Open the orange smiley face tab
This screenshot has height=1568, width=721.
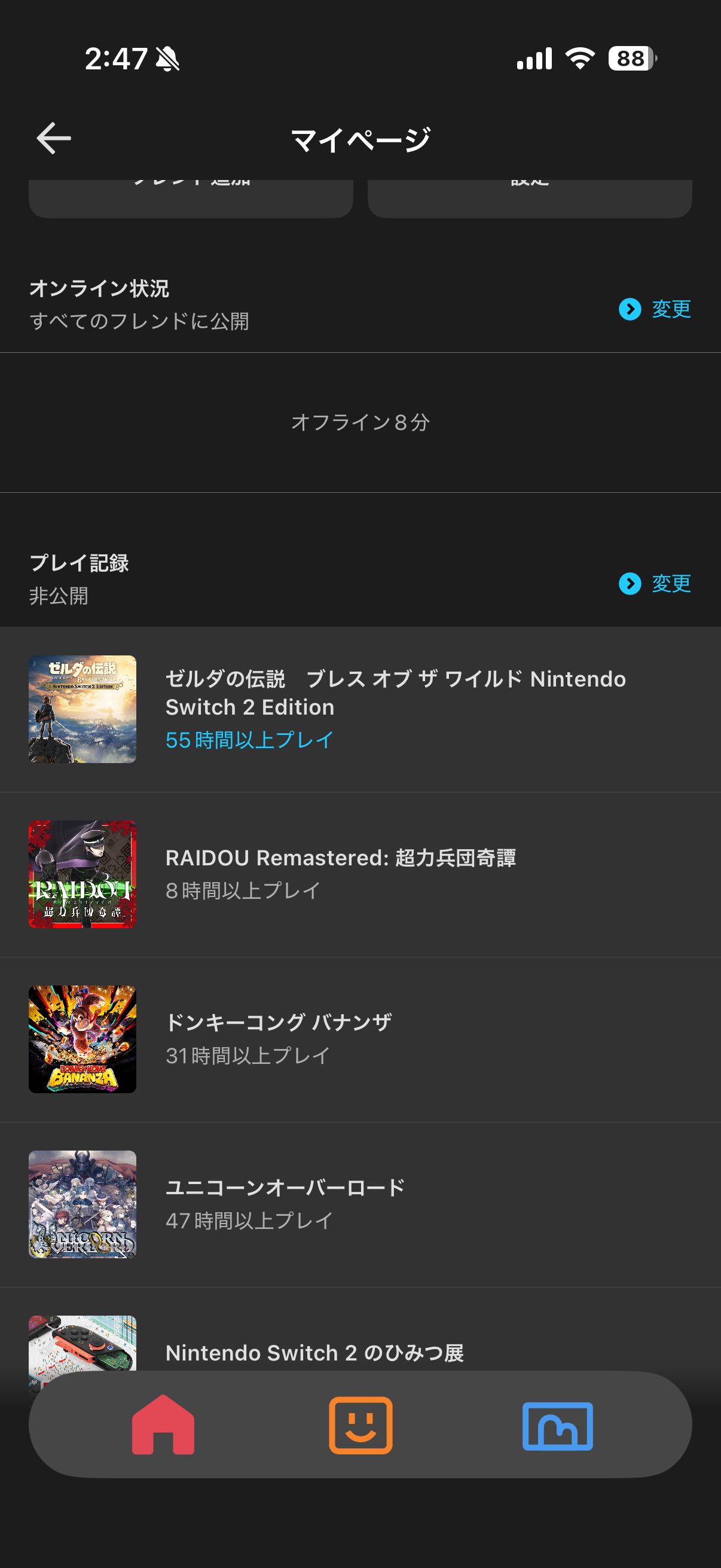[361, 1425]
